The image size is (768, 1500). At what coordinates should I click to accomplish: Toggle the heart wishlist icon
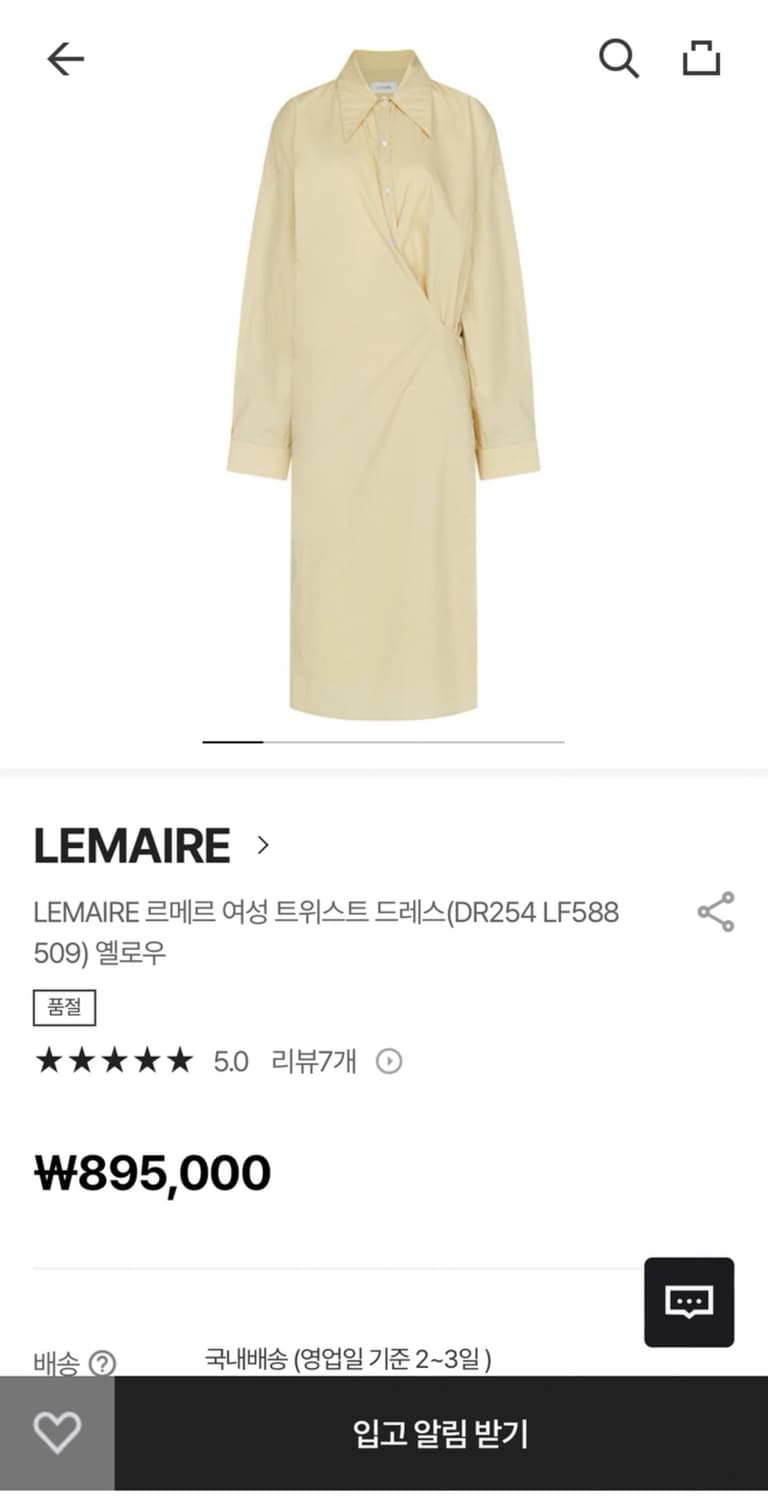[x=59, y=1433]
